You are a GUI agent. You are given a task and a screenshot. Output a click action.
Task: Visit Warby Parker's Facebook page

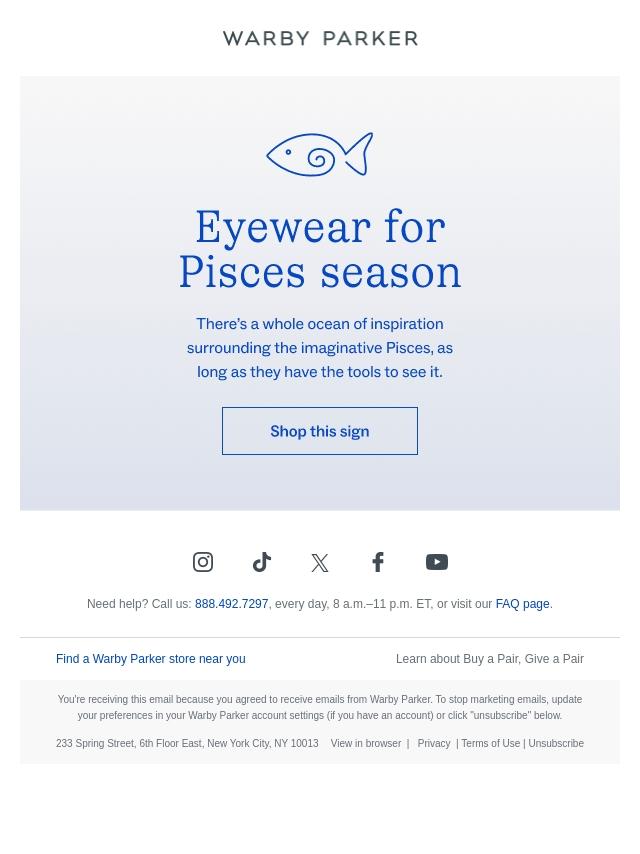click(378, 562)
